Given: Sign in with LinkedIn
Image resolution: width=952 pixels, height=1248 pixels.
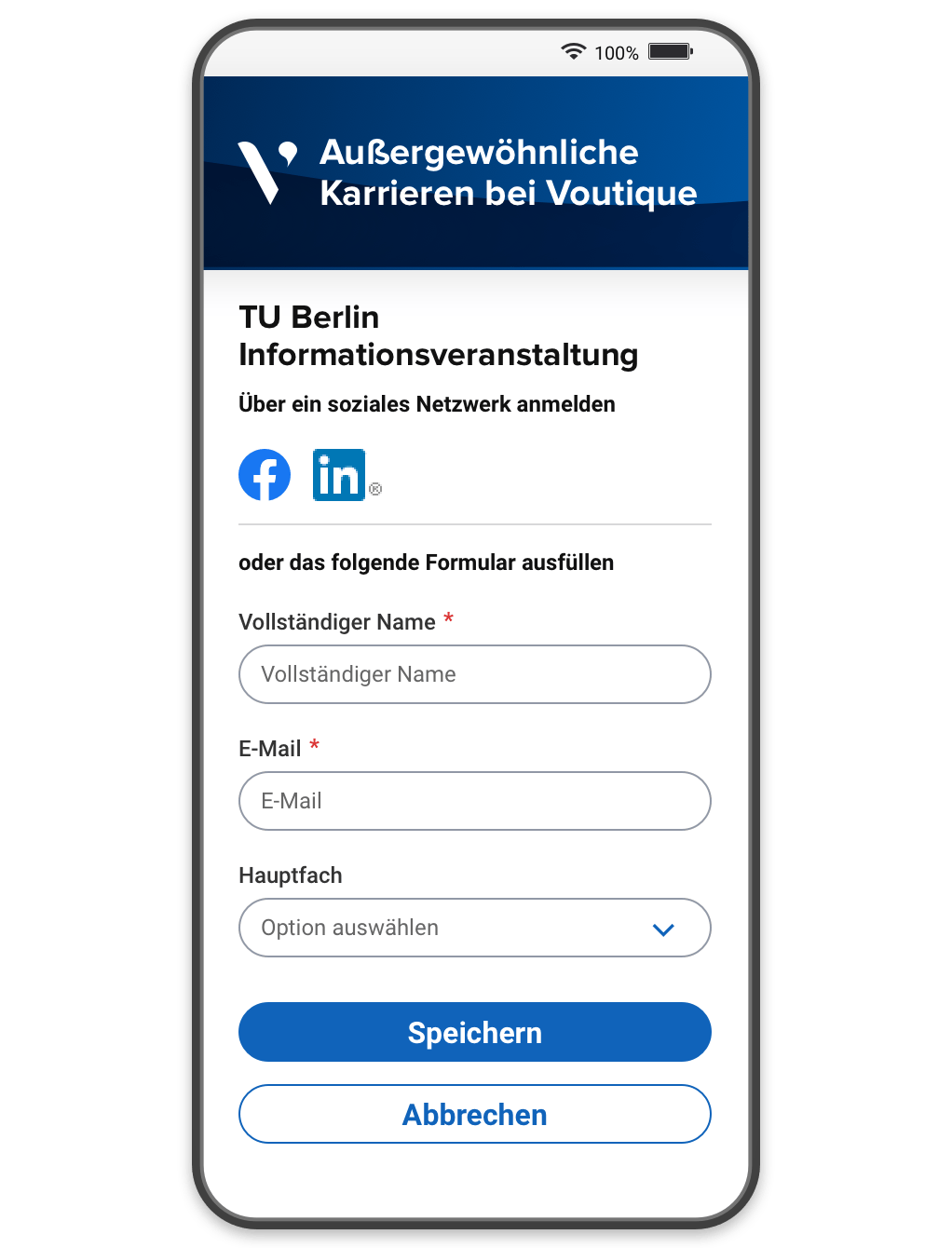Looking at the screenshot, I should (339, 475).
